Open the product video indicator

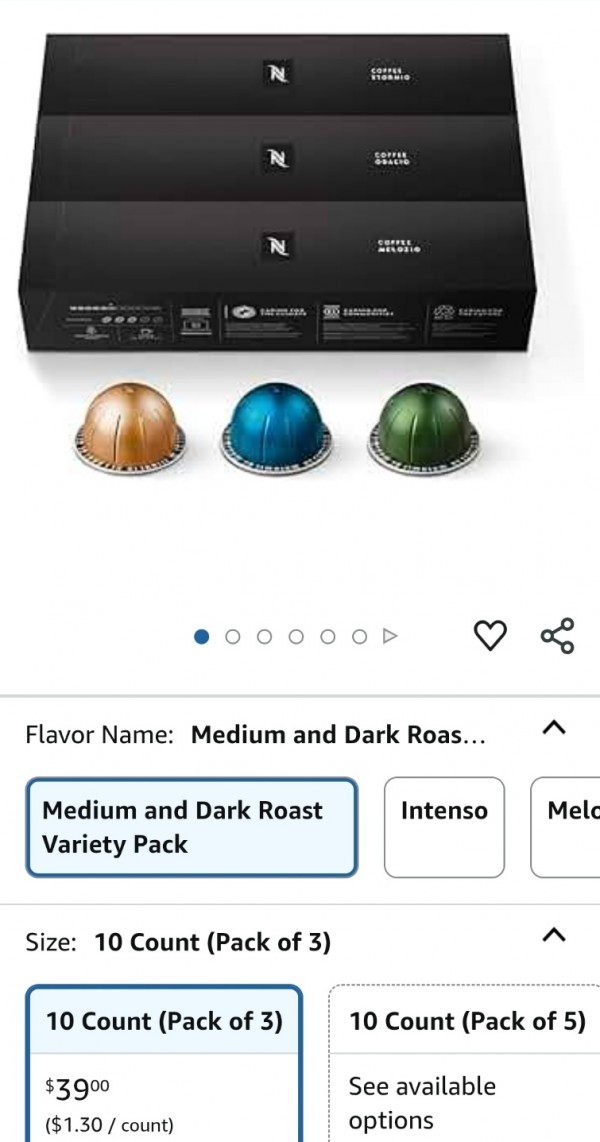(391, 636)
